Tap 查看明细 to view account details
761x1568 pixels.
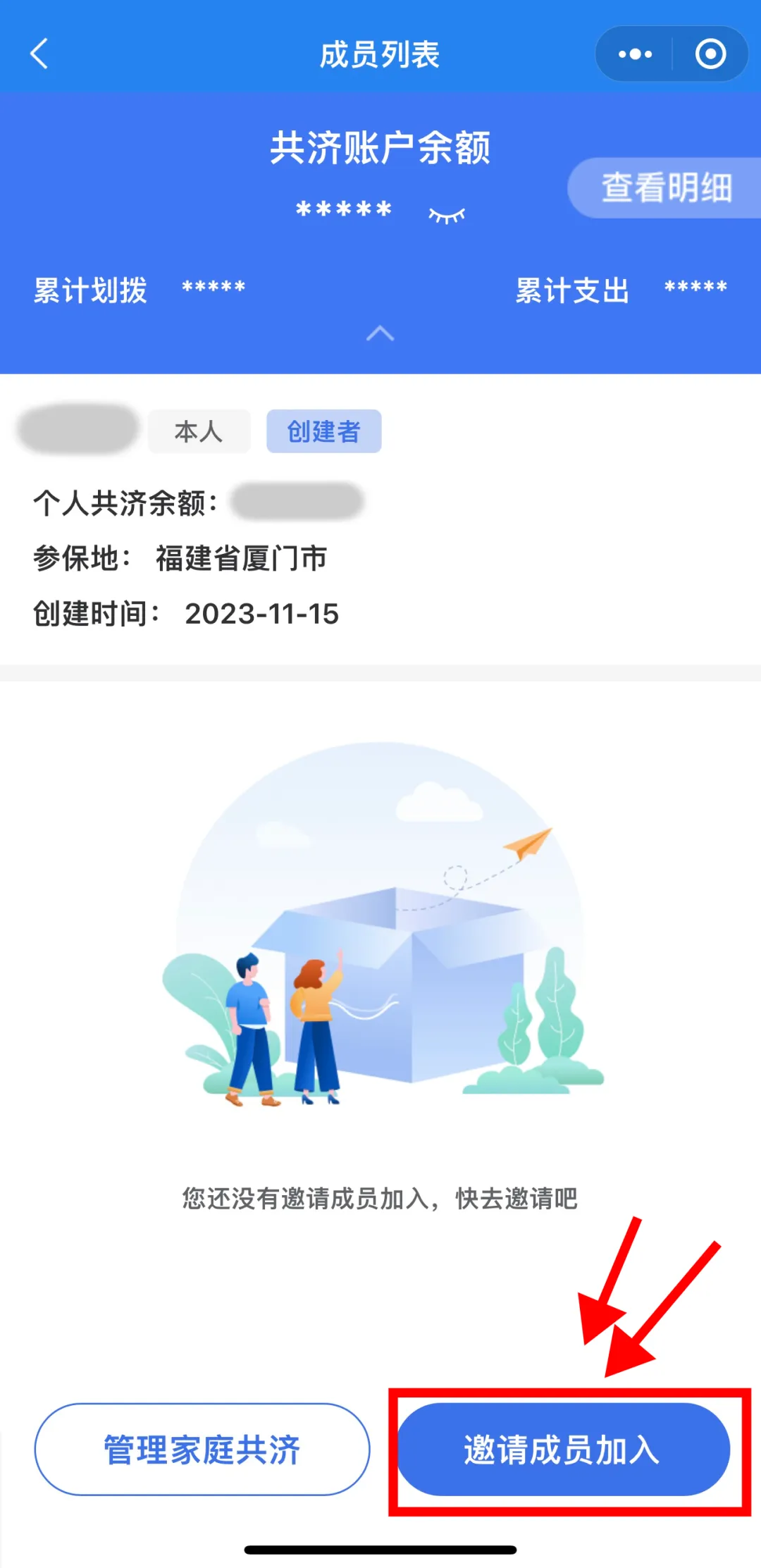coord(665,188)
